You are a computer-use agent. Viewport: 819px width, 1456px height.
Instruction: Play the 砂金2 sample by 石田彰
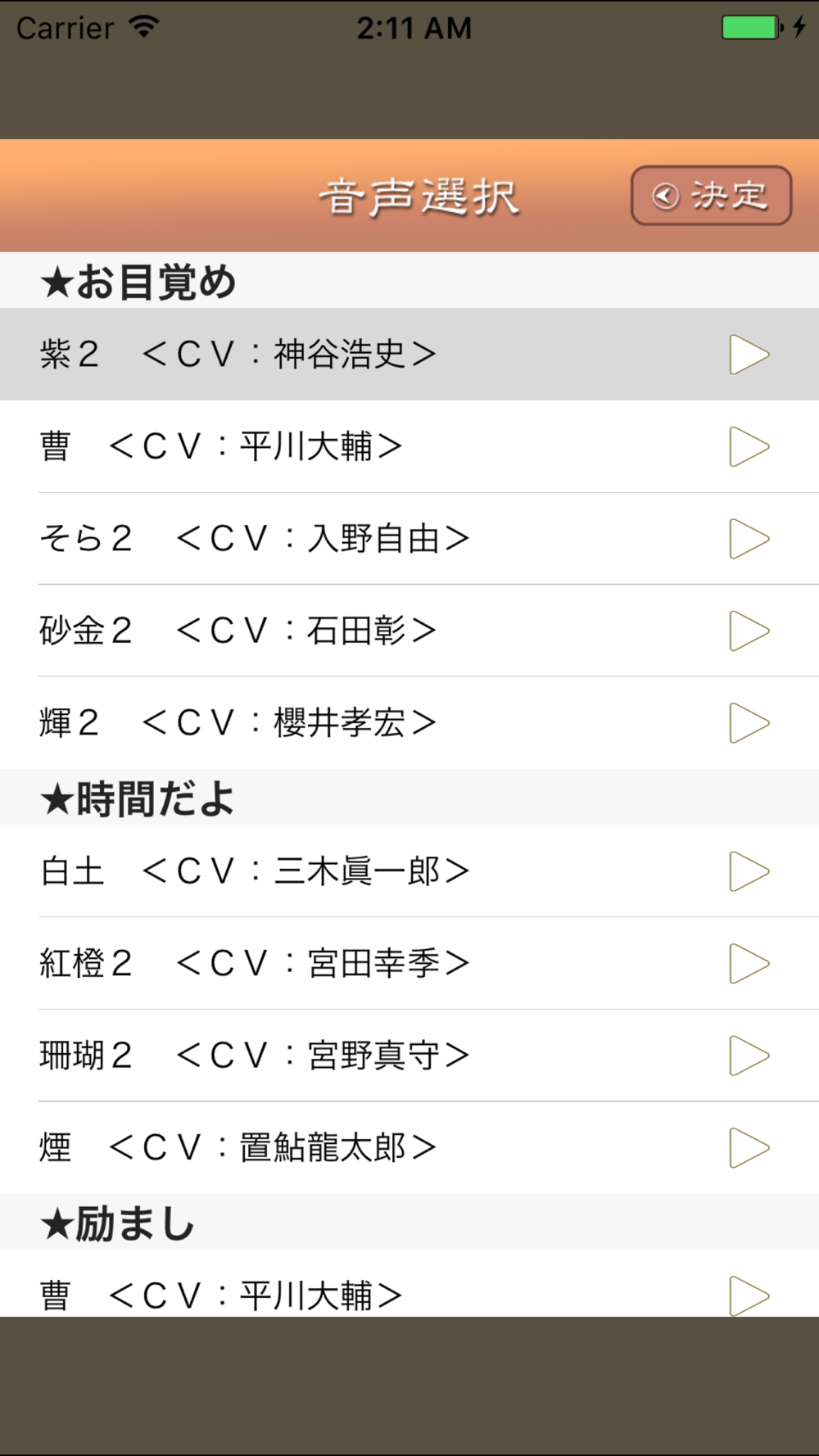pos(749,631)
